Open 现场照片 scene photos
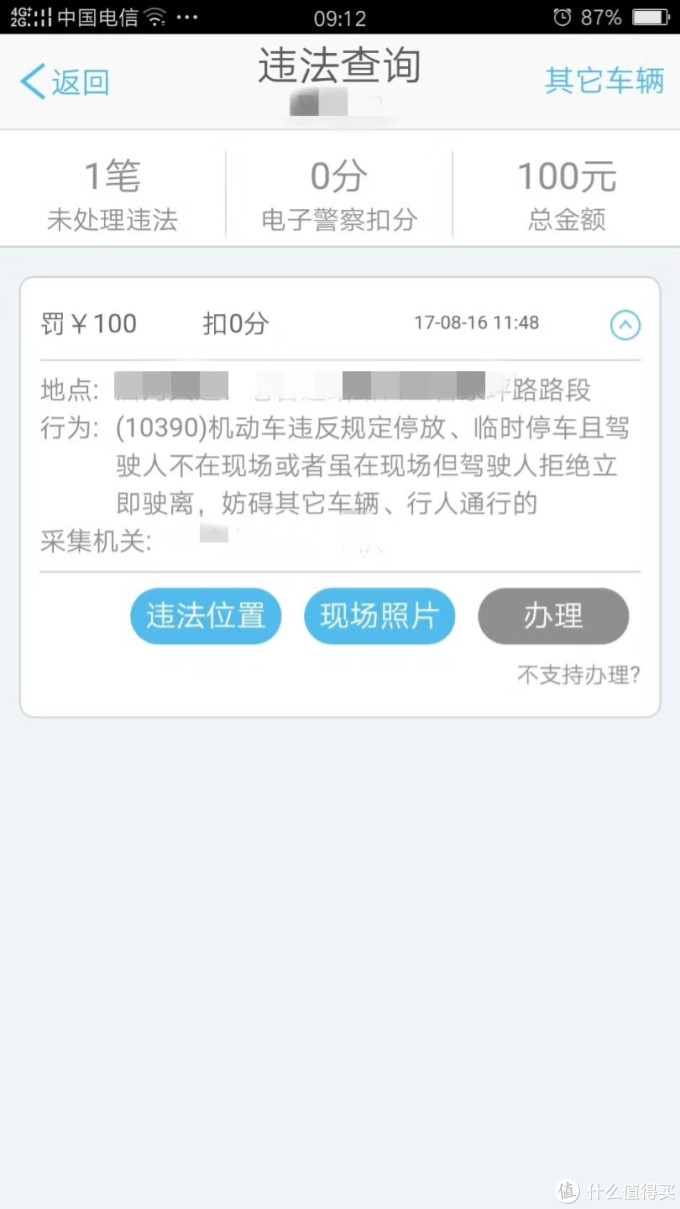The image size is (680, 1209). point(379,616)
